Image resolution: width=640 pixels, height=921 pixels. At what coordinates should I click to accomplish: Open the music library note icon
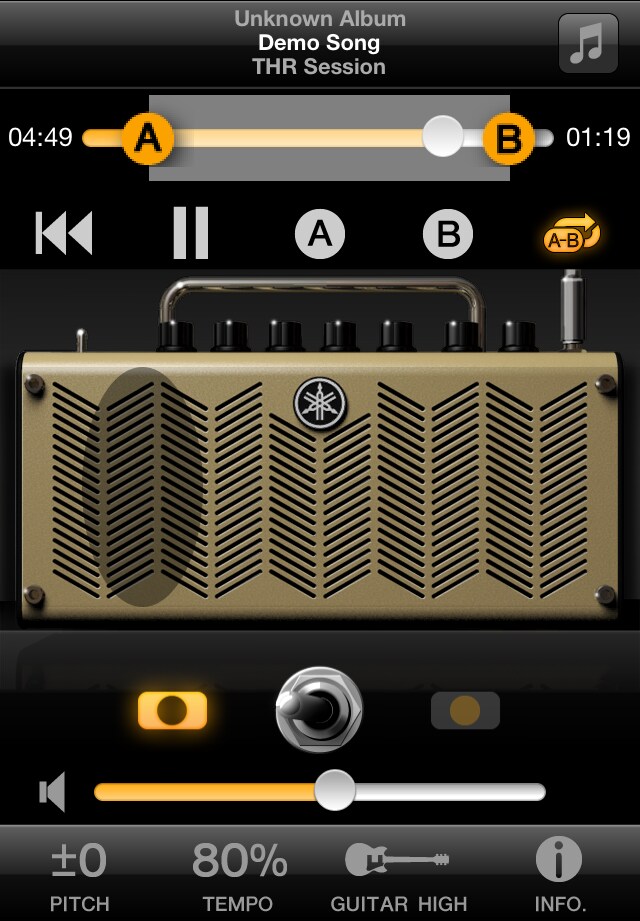[x=588, y=43]
